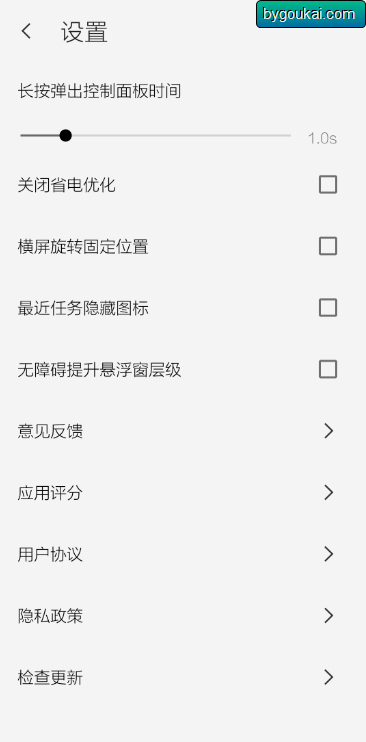Open the 隐私政策 entry

coord(183,616)
